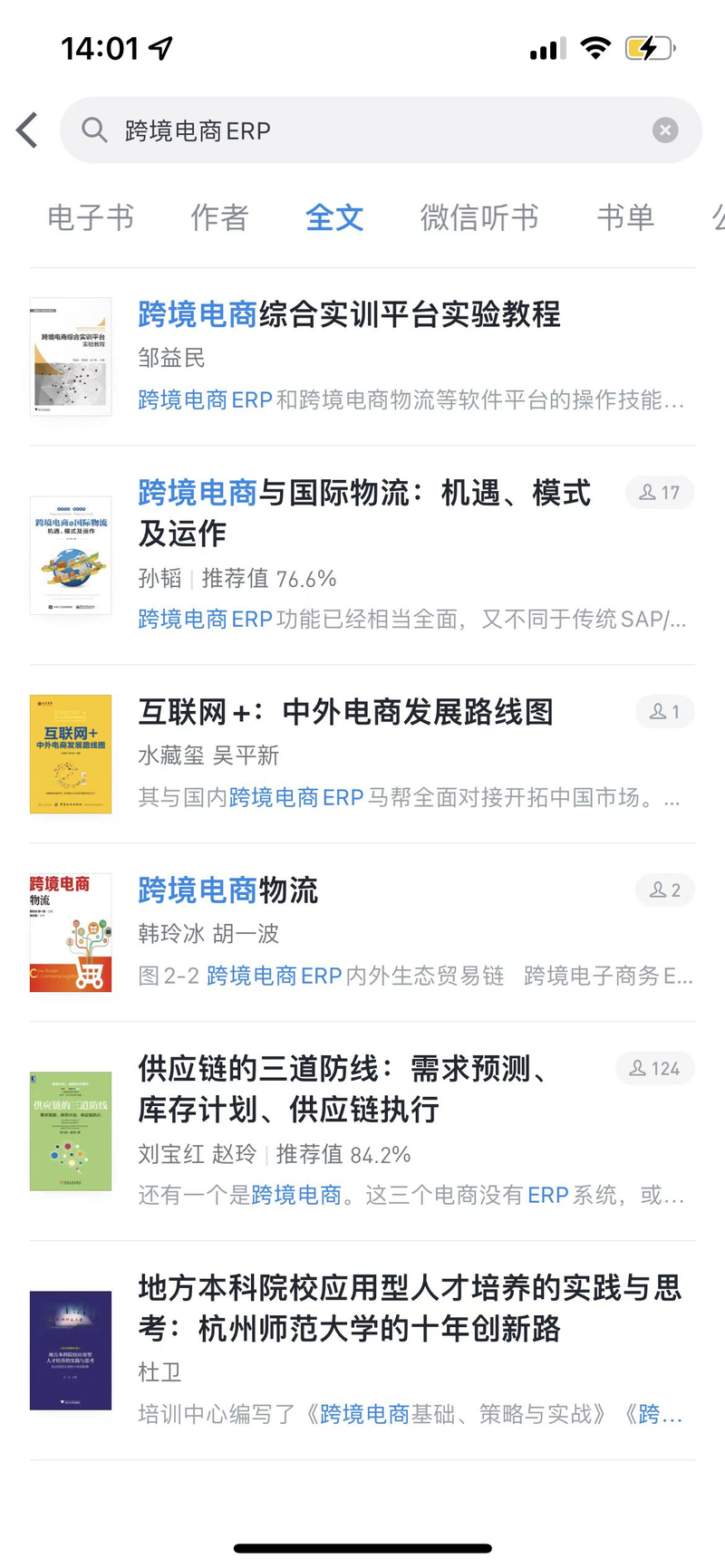Tap the reader count icon showing 124
Image resolution: width=725 pixels, height=1568 pixels.
click(x=654, y=1069)
